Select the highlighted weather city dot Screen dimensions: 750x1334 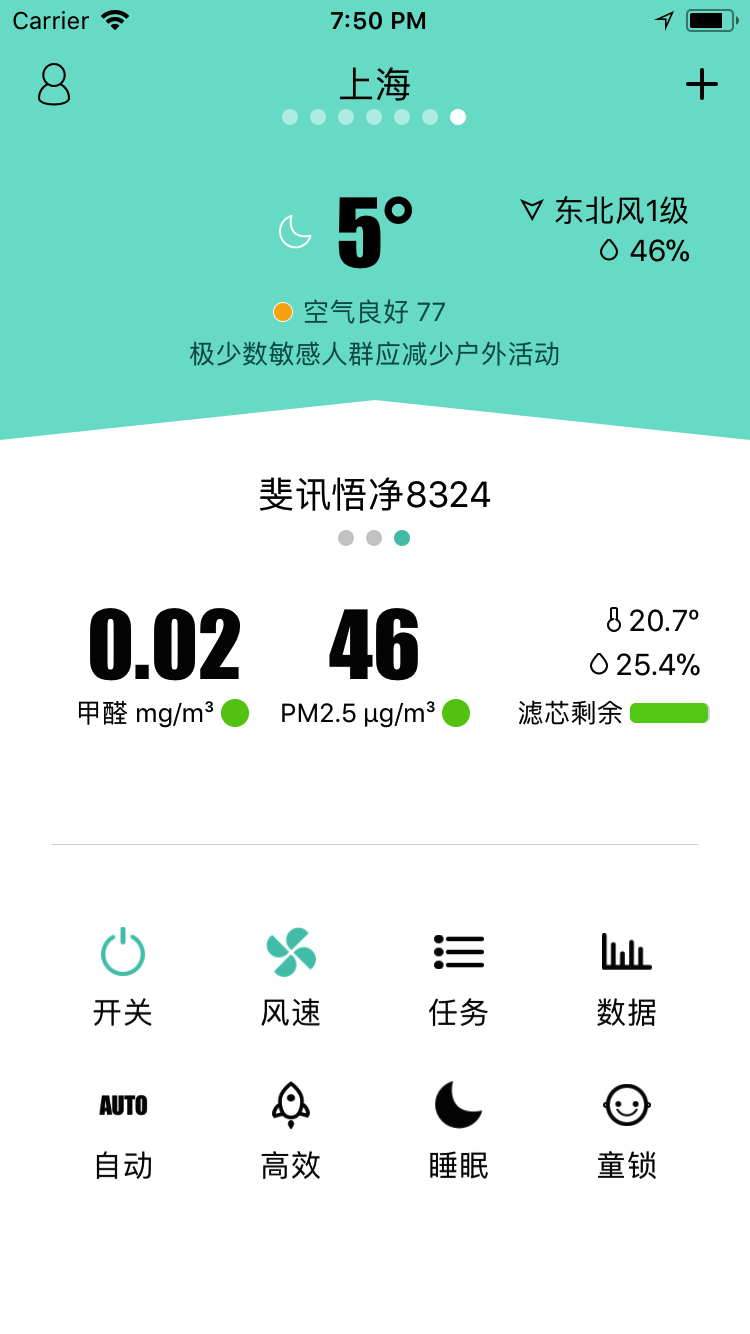point(458,117)
